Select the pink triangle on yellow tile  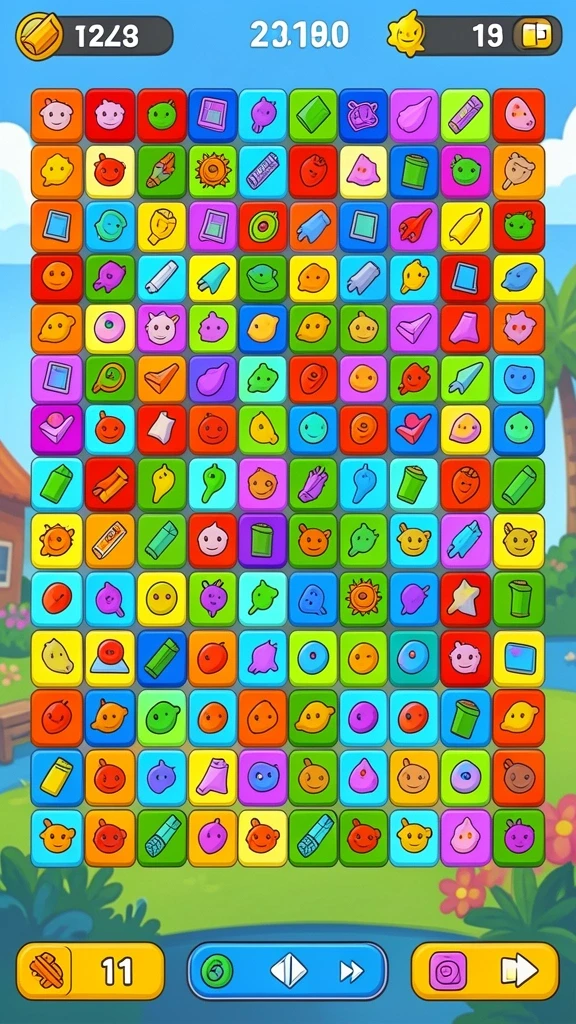tap(363, 172)
